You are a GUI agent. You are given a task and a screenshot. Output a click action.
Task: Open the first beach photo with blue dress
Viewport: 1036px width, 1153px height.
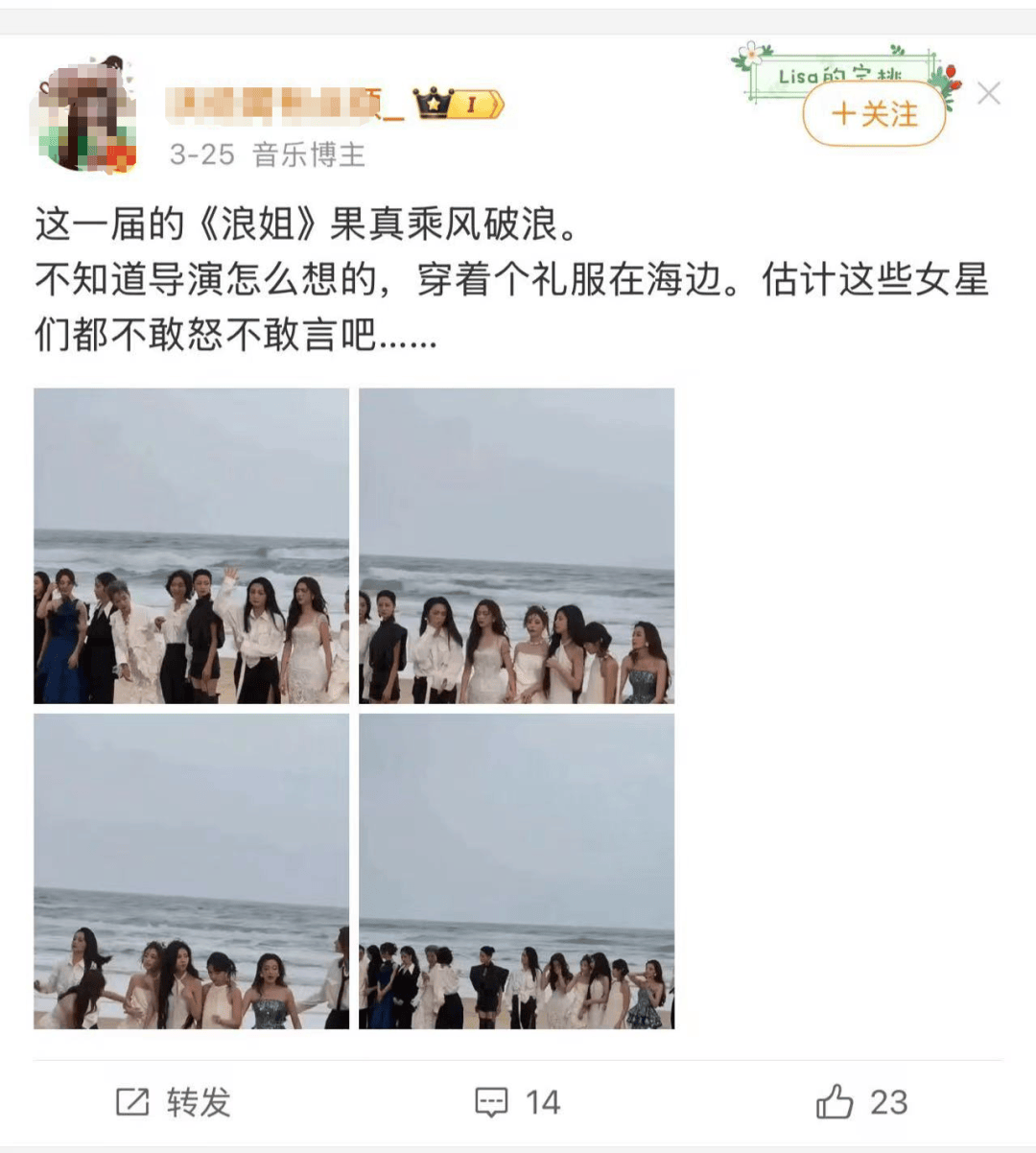coord(192,546)
